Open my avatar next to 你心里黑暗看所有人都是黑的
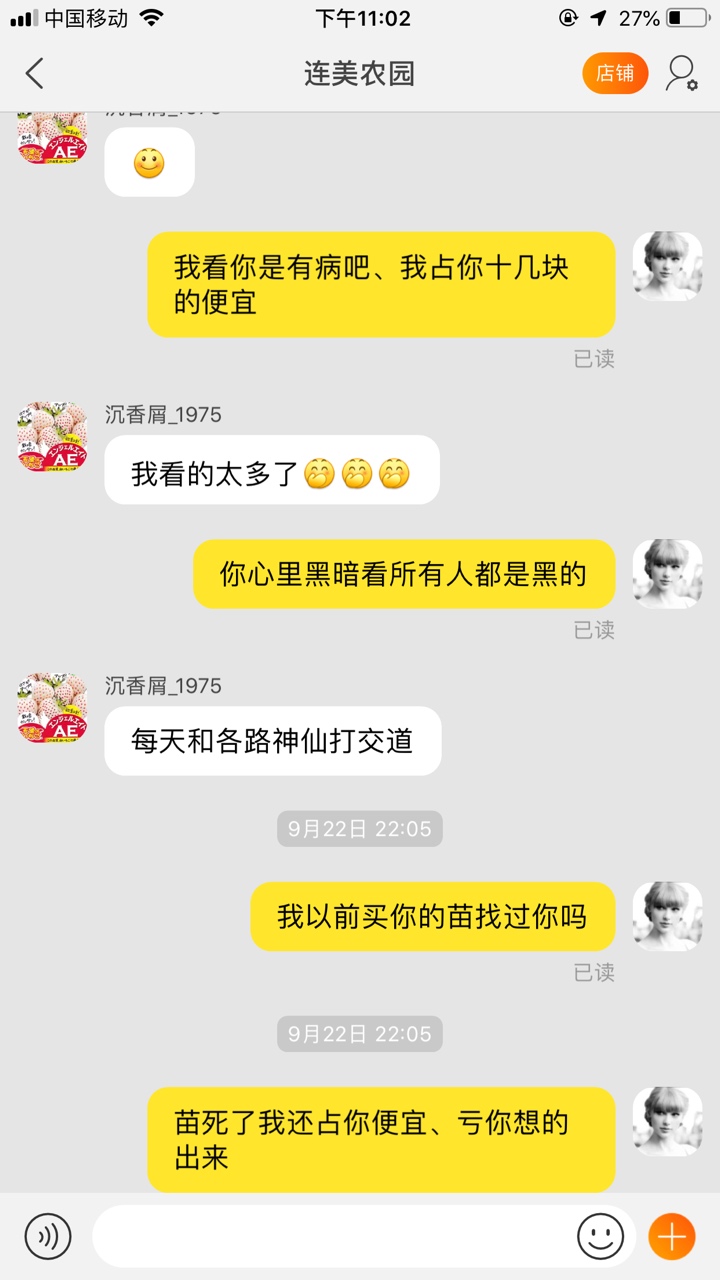Image resolution: width=720 pixels, height=1280 pixels. coord(667,574)
